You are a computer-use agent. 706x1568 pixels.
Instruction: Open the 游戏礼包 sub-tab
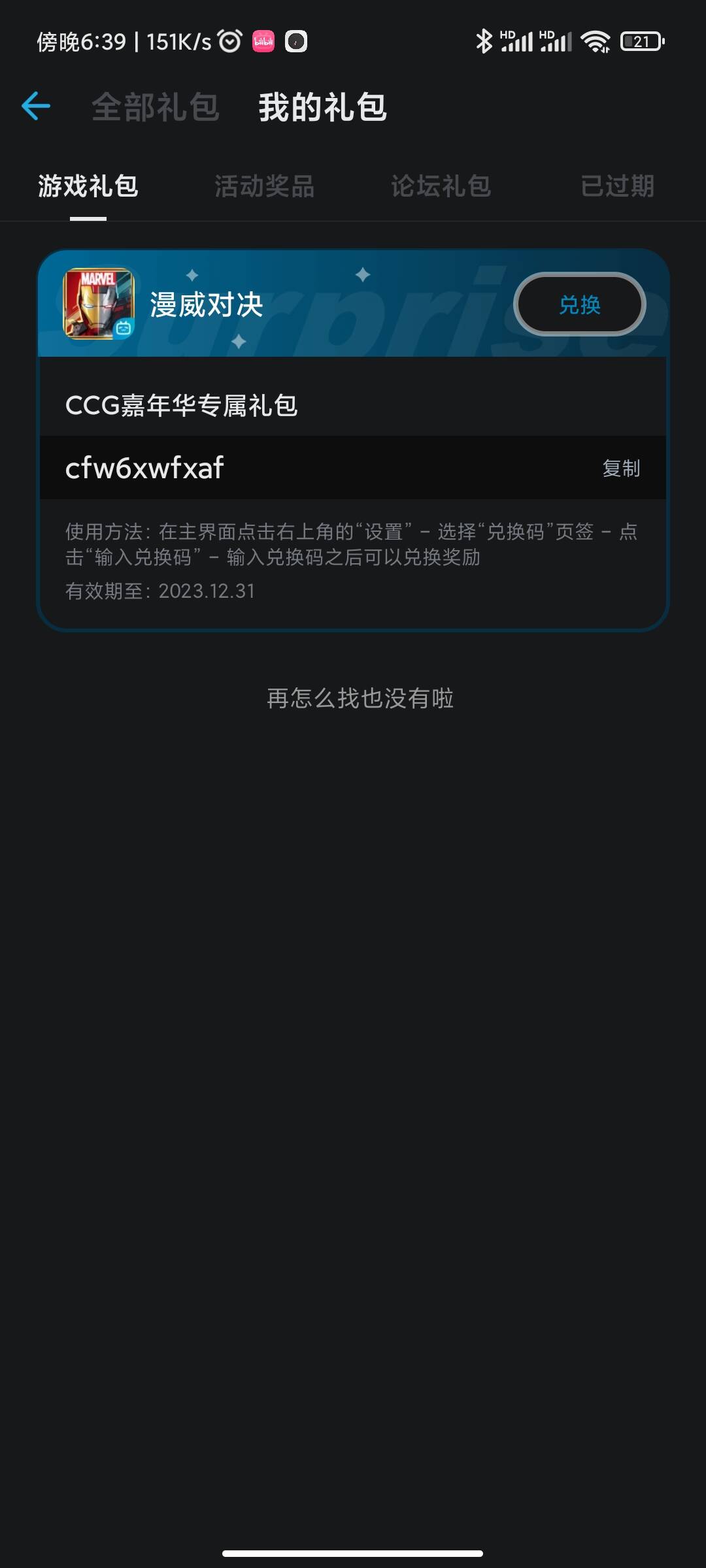coord(88,186)
